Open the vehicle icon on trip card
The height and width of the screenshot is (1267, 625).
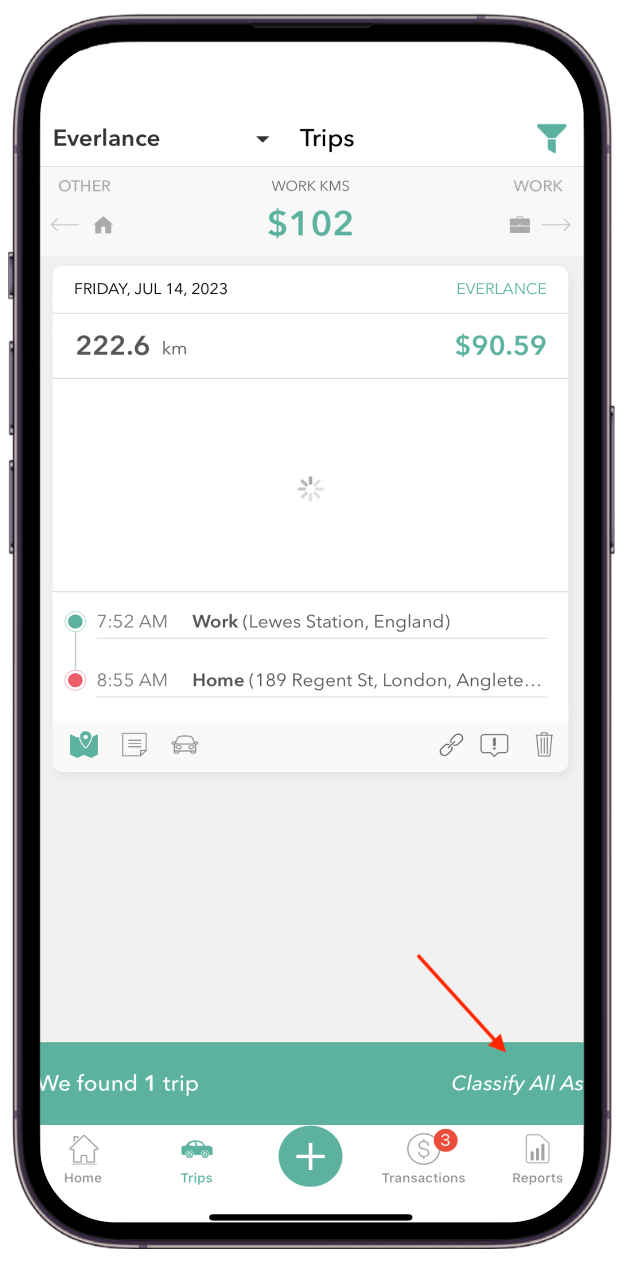[x=184, y=744]
